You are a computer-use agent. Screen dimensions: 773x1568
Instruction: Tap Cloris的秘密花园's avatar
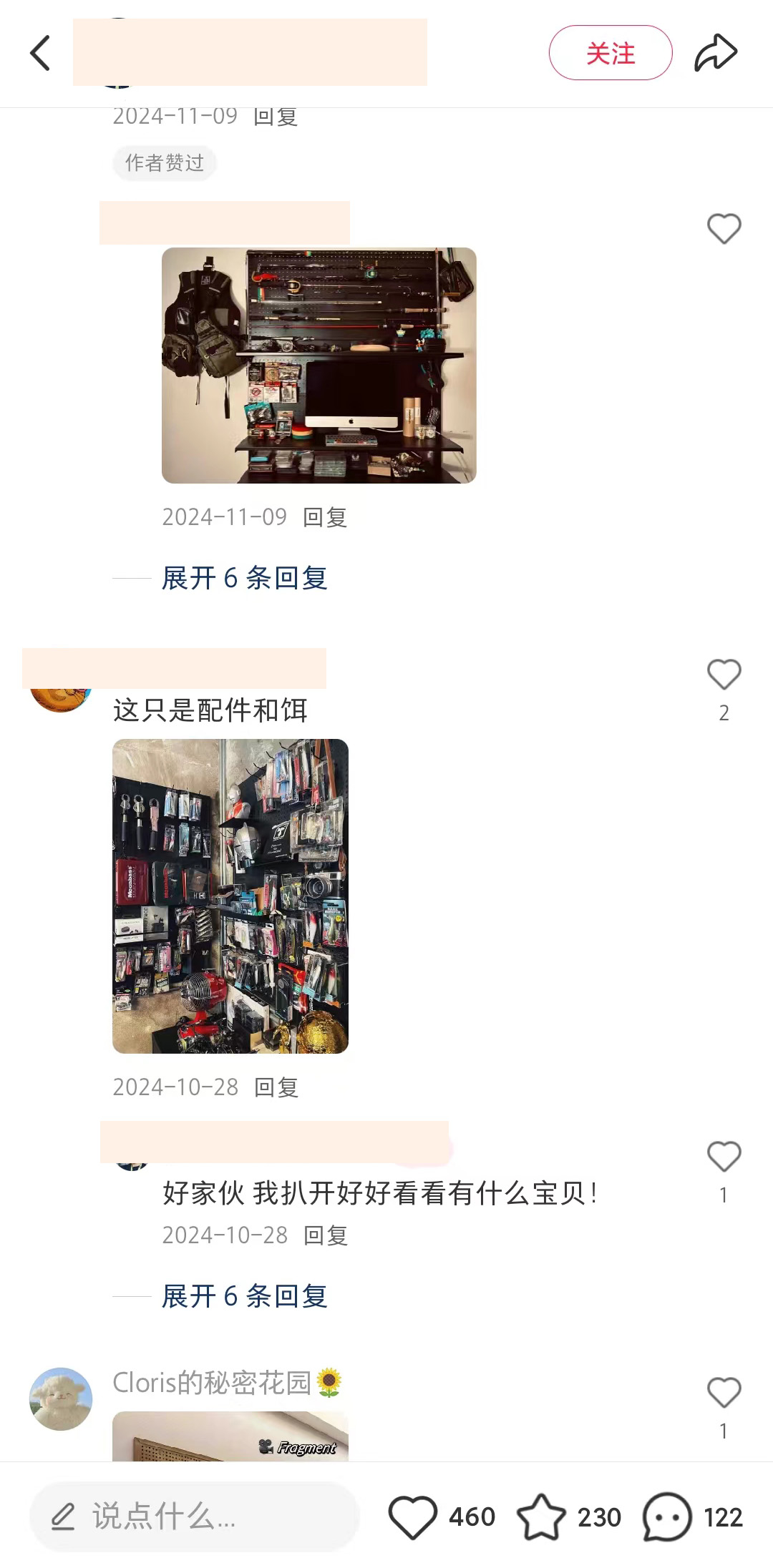coord(62,1399)
